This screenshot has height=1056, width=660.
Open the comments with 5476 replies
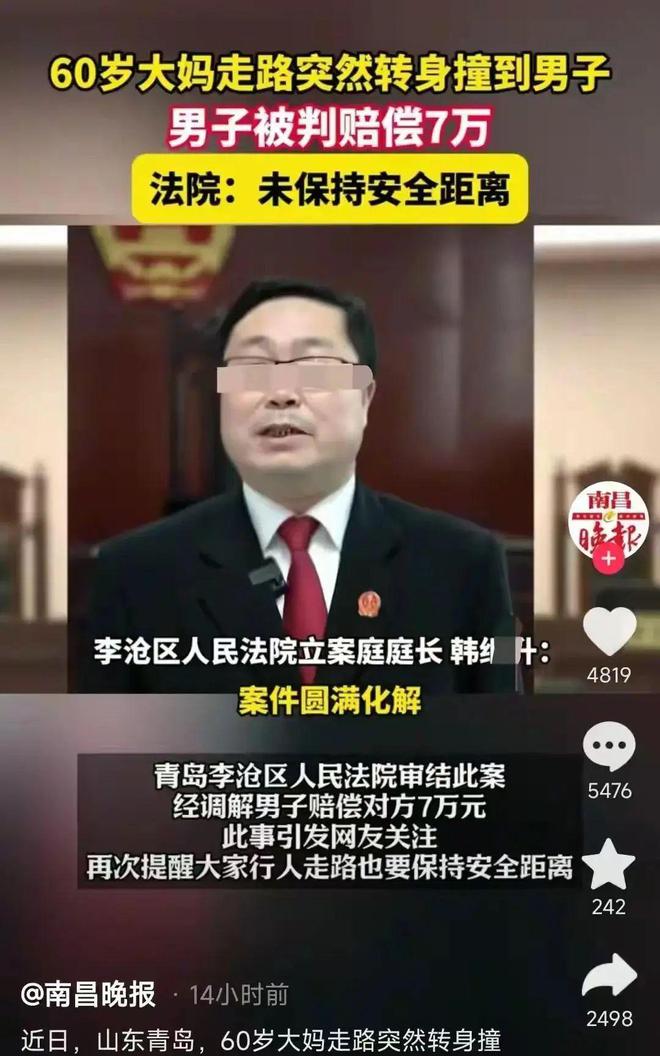[609, 747]
